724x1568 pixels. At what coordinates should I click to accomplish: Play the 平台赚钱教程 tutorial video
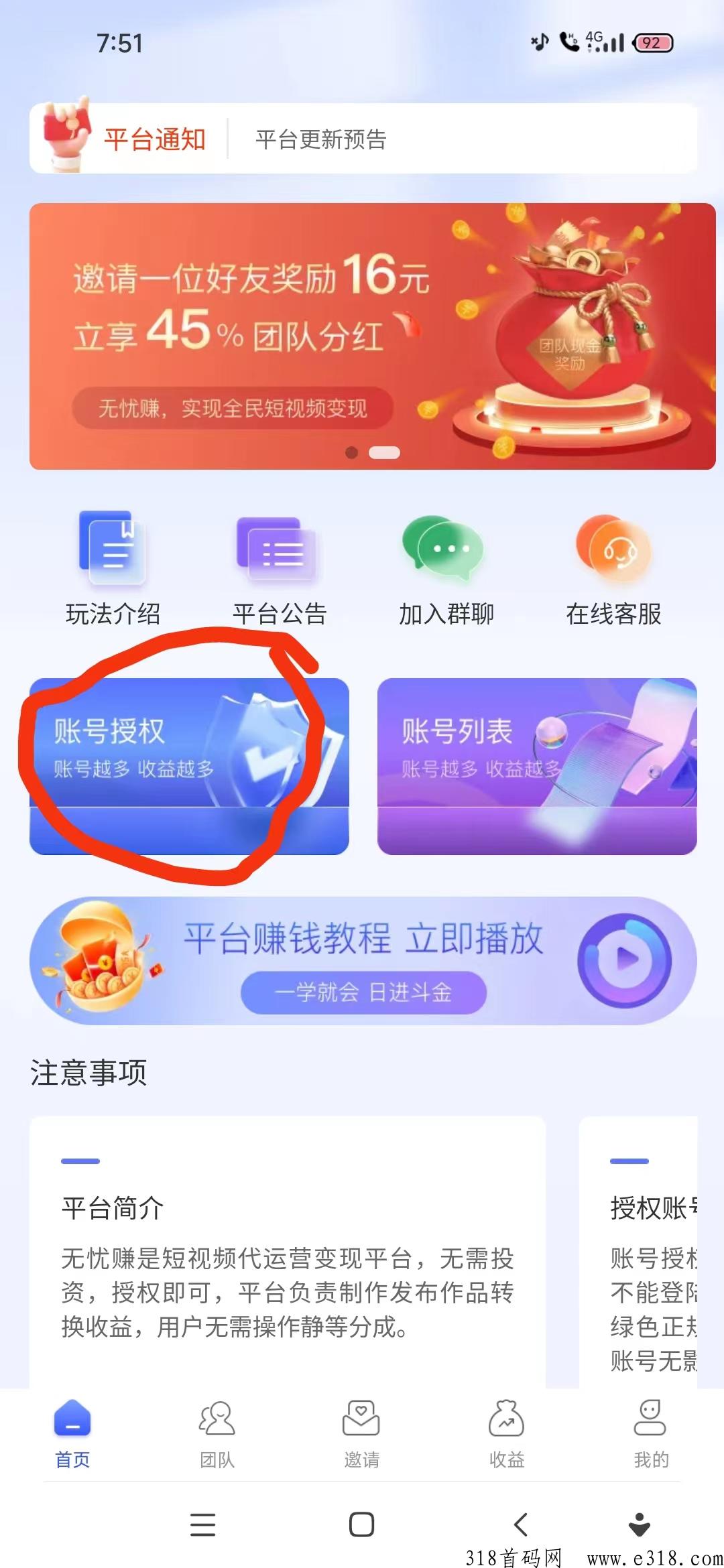point(363,961)
